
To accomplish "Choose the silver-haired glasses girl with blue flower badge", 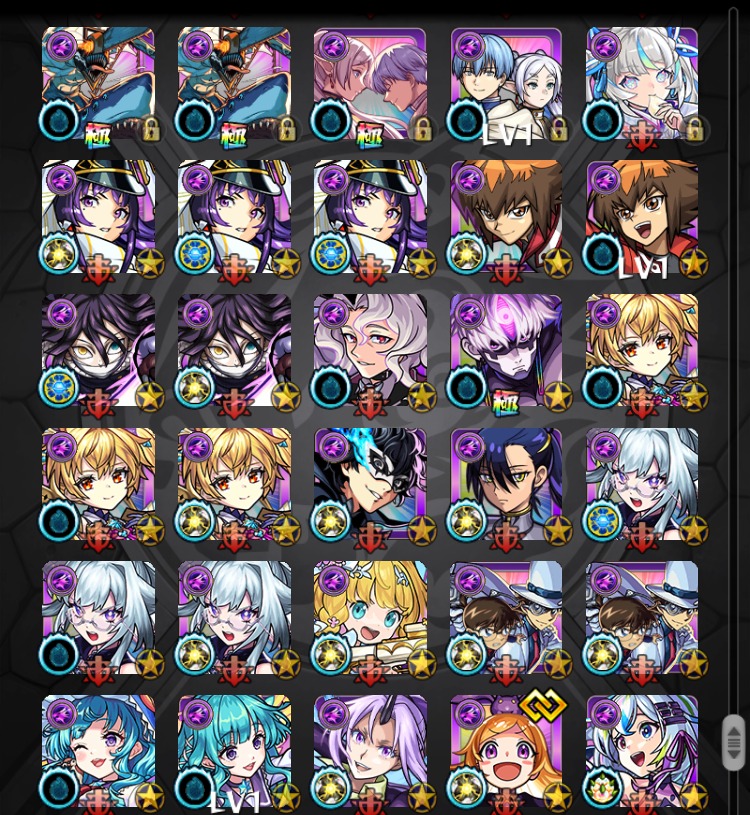I will pyautogui.click(x=642, y=484).
